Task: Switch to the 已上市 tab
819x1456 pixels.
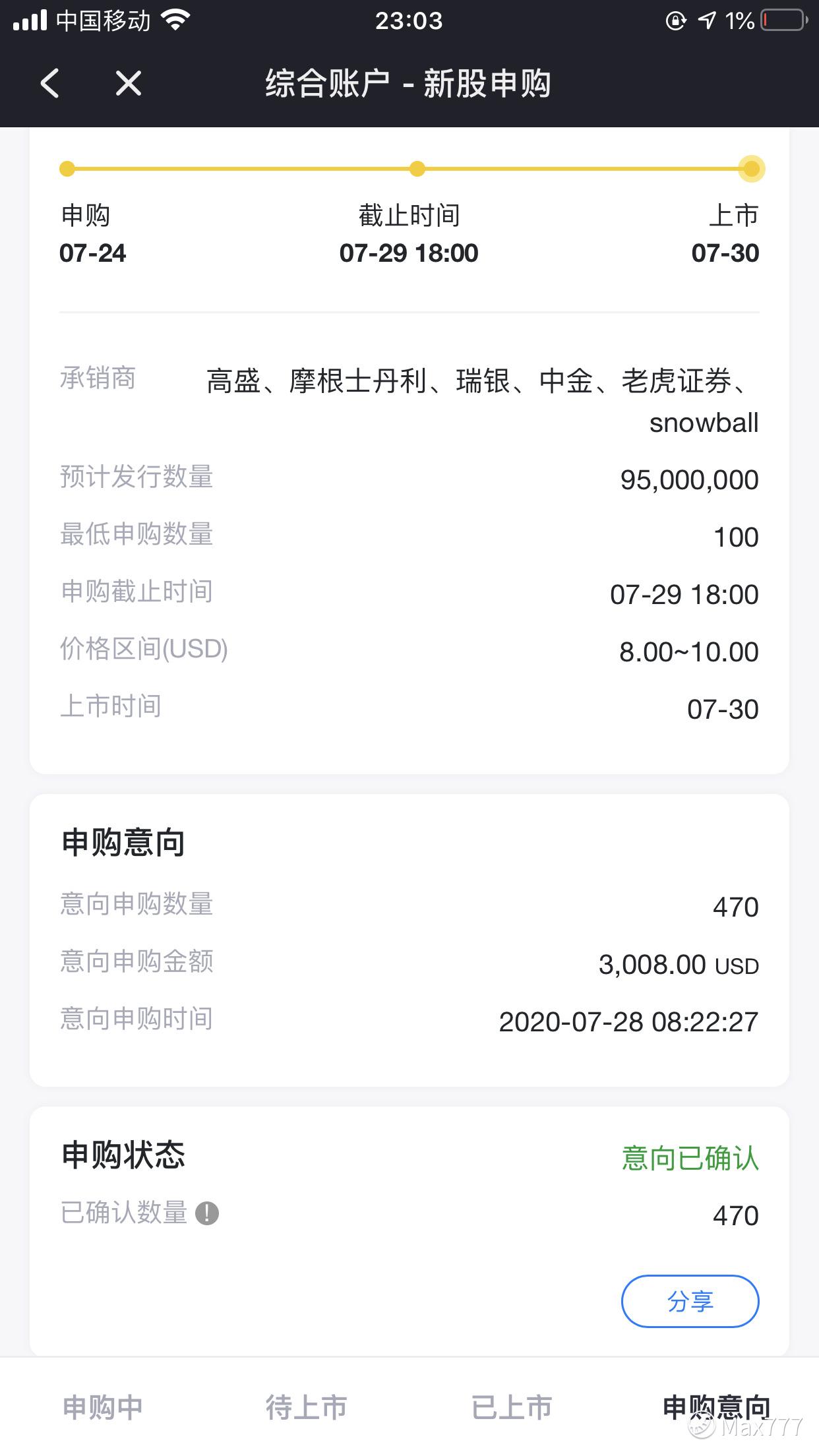Action: pyautogui.click(x=512, y=1407)
